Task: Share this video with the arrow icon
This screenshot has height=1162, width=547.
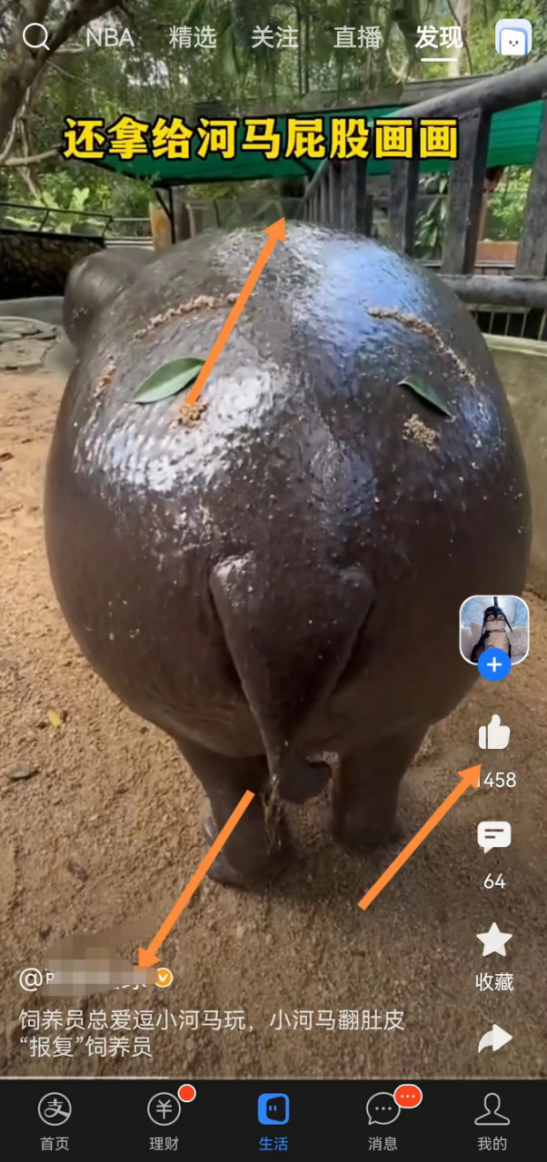Action: 494,1038
